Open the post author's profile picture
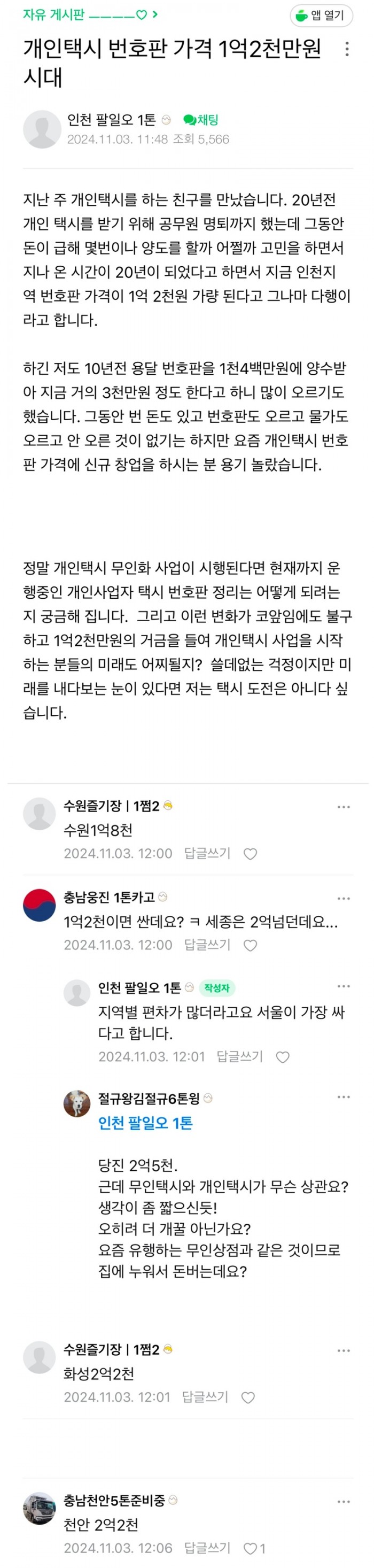374x1568 pixels. click(x=42, y=129)
